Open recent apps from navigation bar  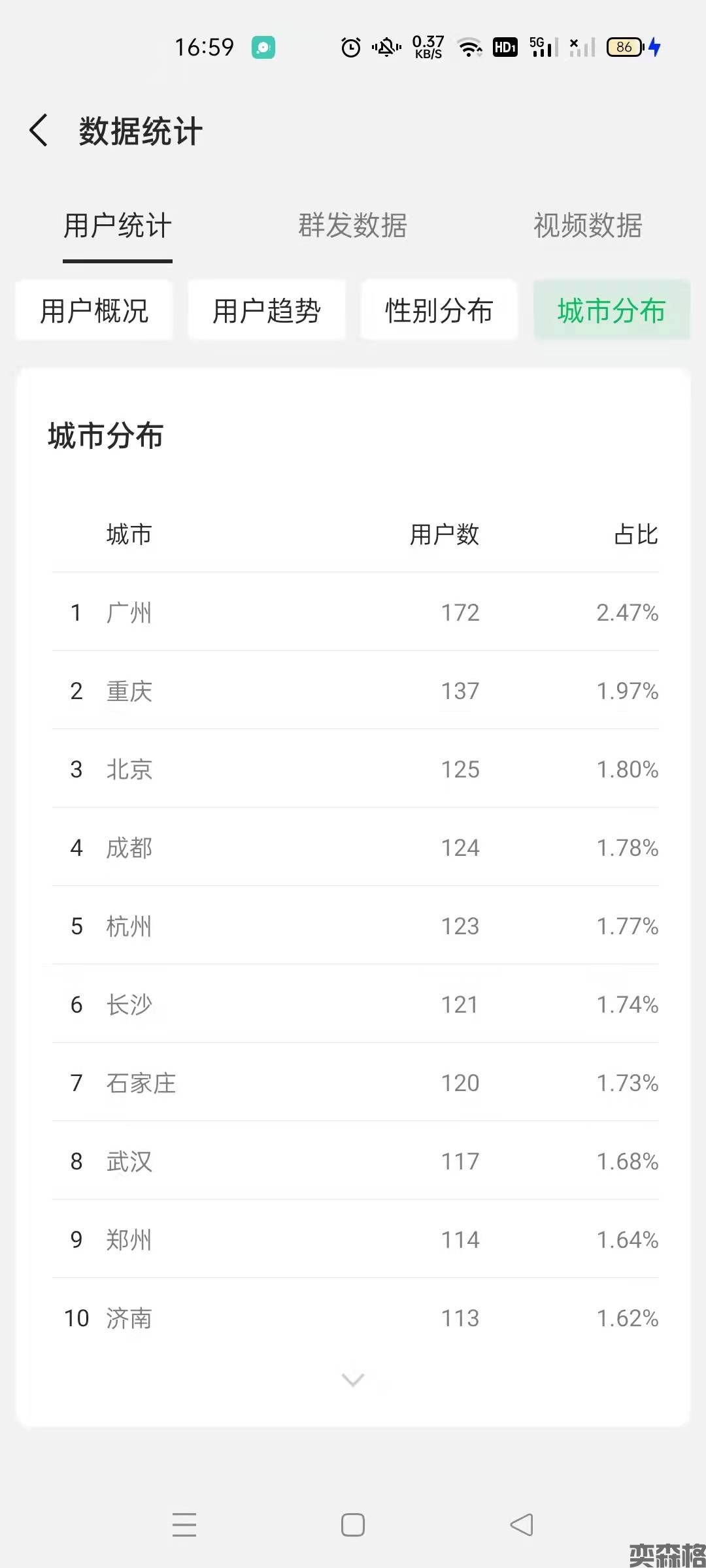click(x=184, y=1525)
